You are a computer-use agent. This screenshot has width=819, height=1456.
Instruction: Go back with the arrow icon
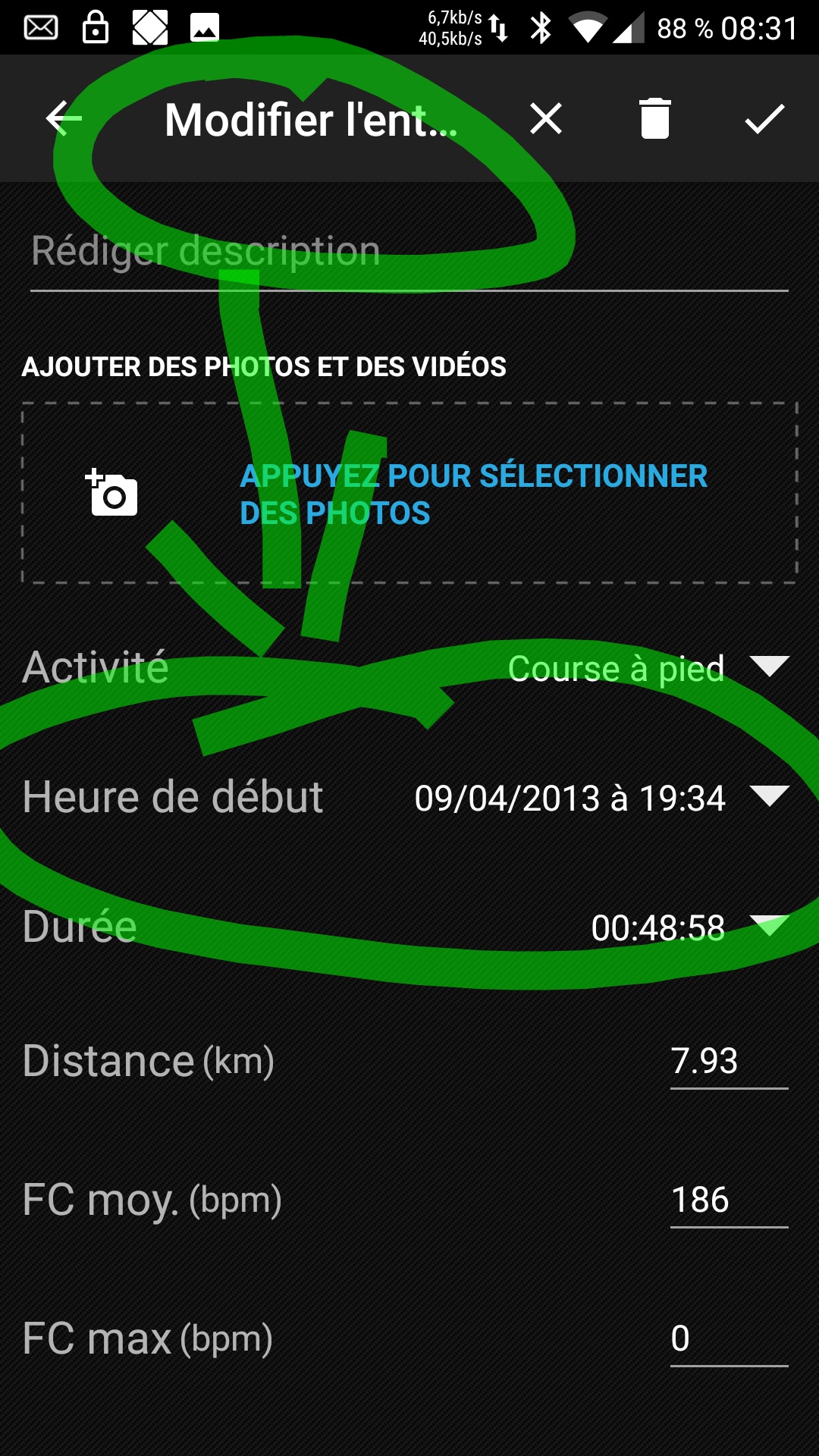click(64, 119)
